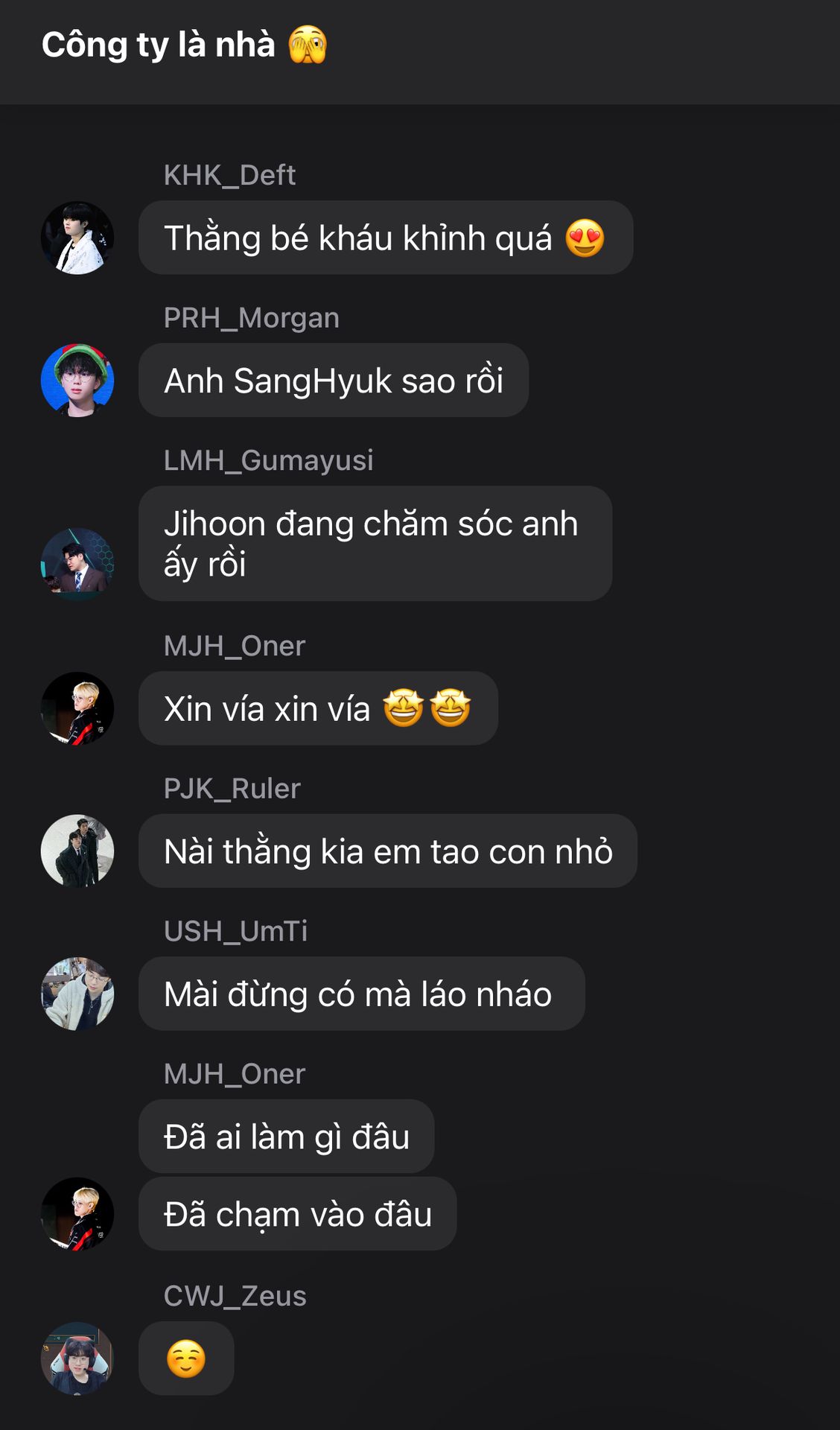Tap MJH_Oner's avatar next to 'Đã chạm vào đâu'

77,1213
